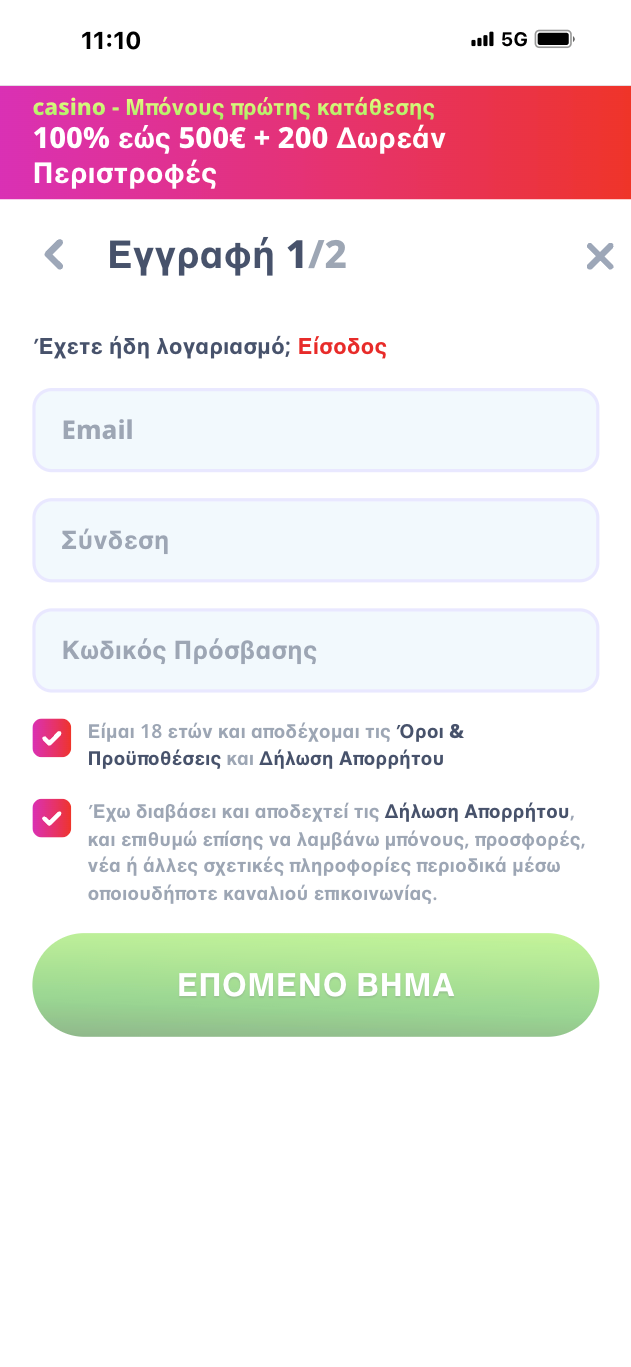Close the Εγγραφή registration form
The image size is (631, 1367).
coord(599,256)
